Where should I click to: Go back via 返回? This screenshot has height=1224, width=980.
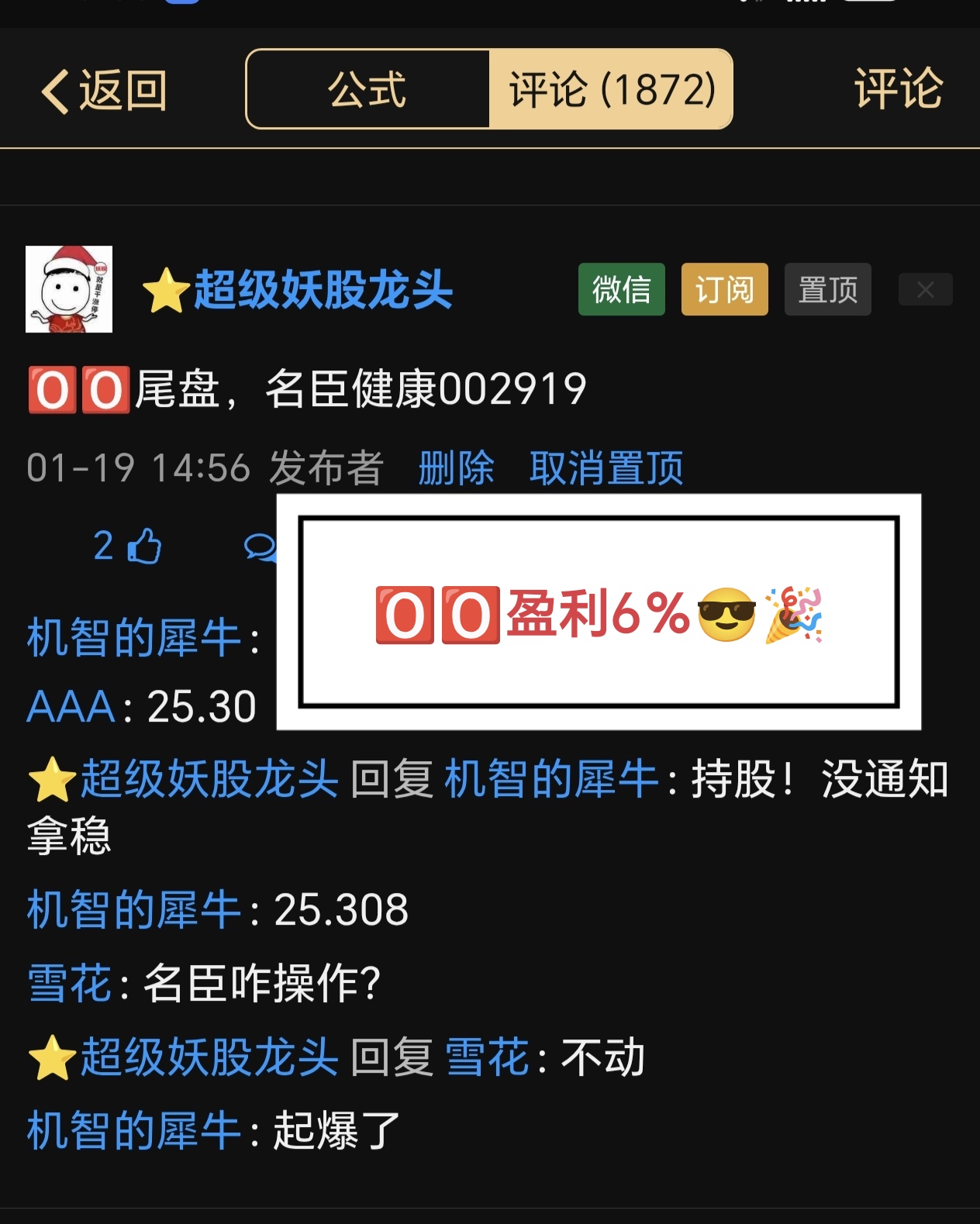pyautogui.click(x=103, y=91)
